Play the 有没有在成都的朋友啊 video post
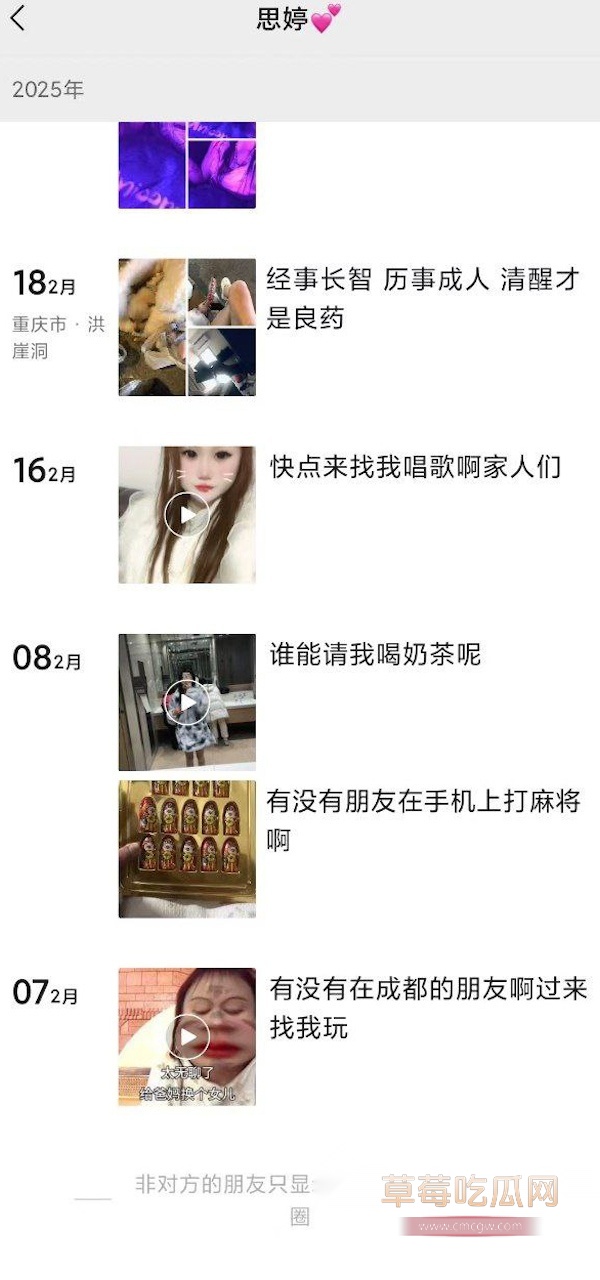The width and height of the screenshot is (600, 1280). point(187,1036)
